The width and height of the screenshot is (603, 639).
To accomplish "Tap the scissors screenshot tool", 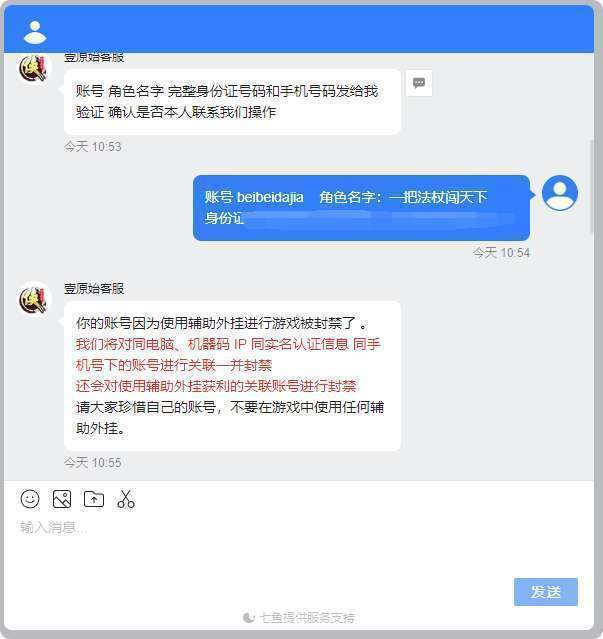I will pos(126,498).
